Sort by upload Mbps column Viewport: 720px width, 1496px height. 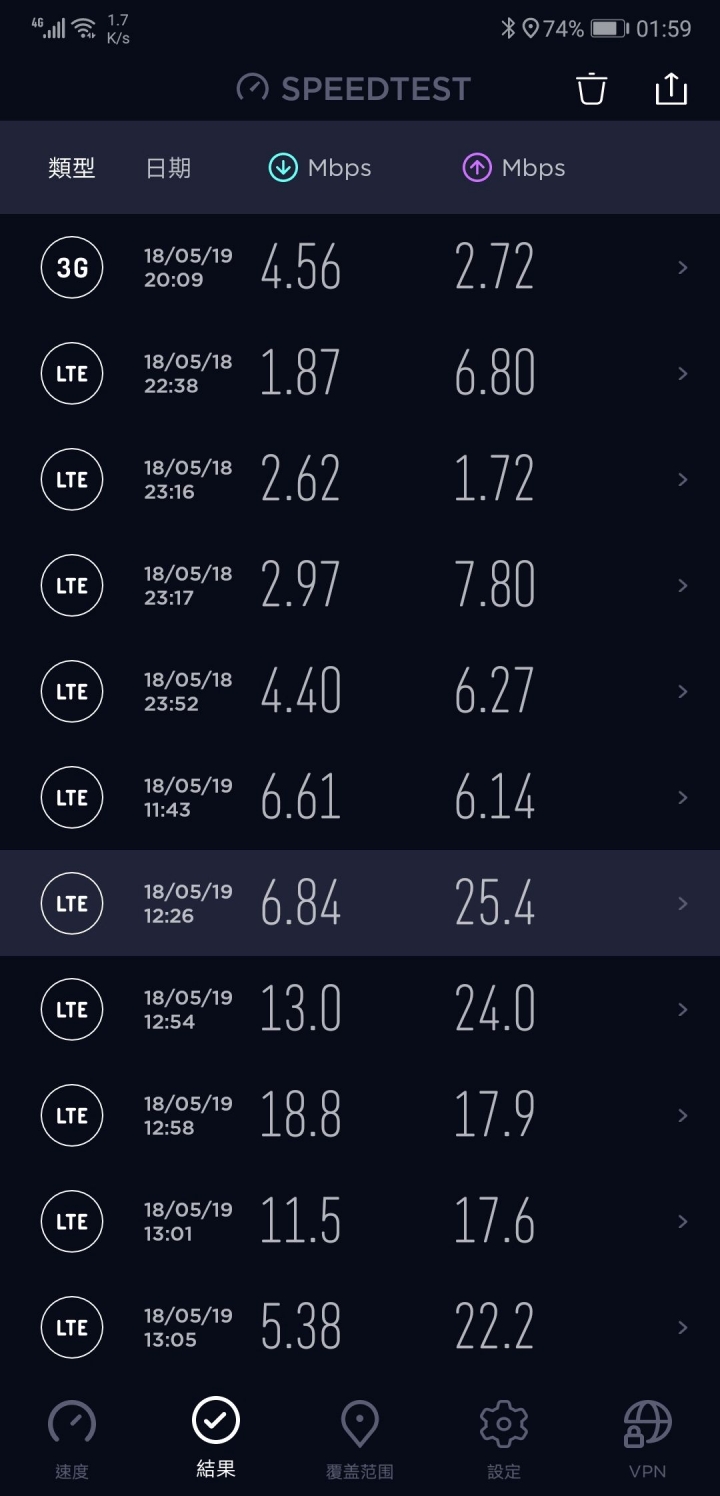514,168
